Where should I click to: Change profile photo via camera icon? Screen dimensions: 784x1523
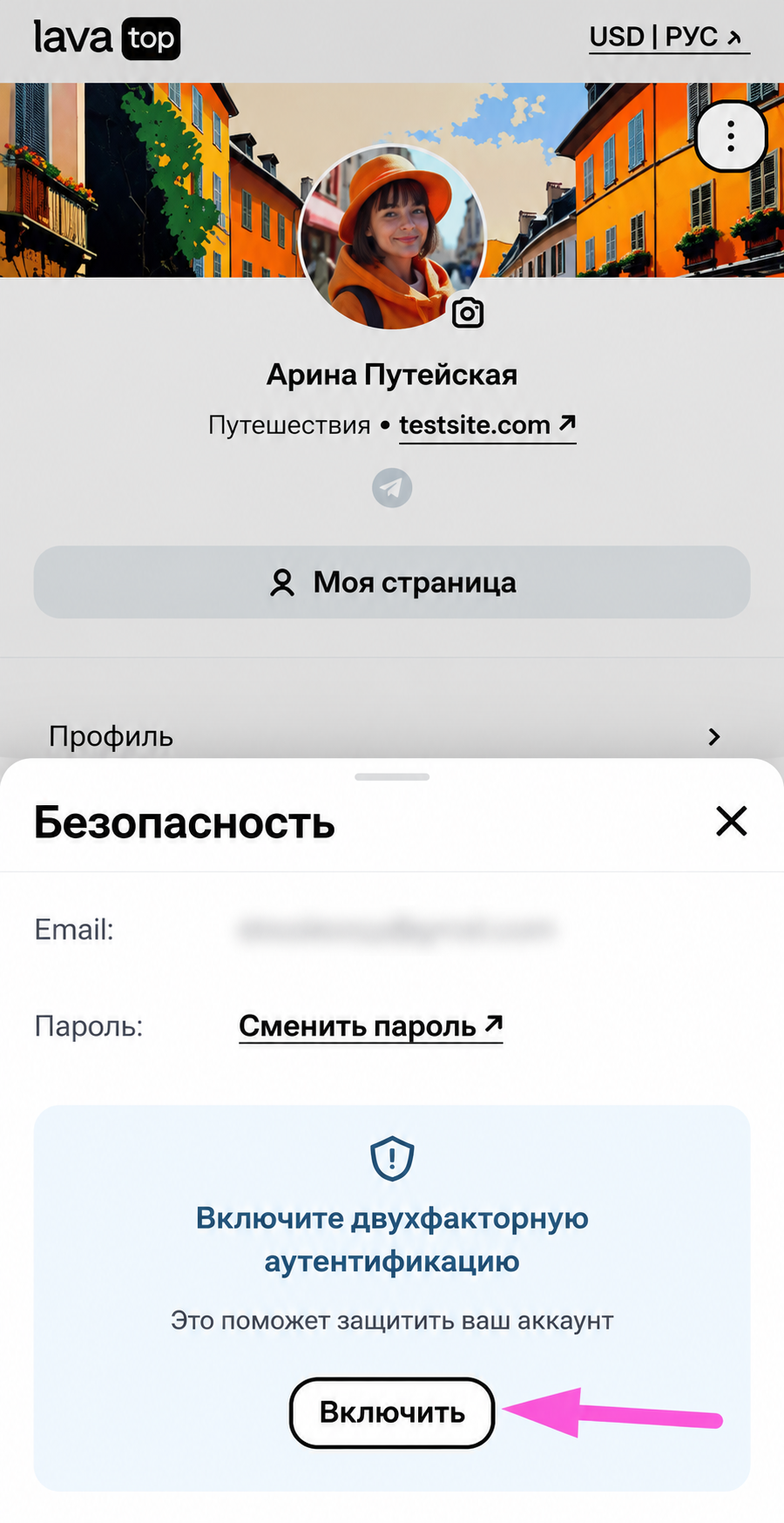click(x=468, y=313)
